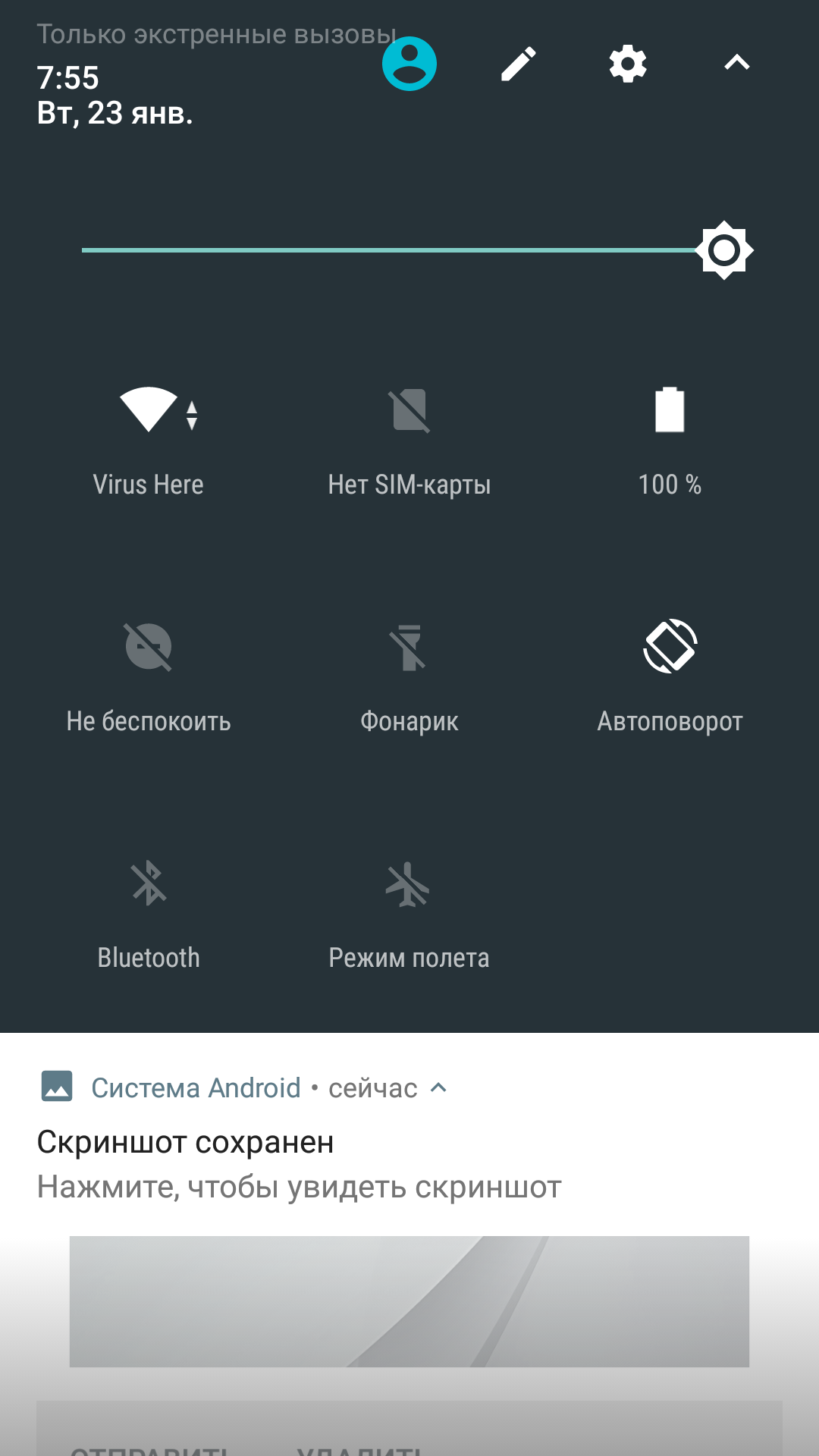
Task: Open the 100 % battery tile
Action: click(670, 410)
